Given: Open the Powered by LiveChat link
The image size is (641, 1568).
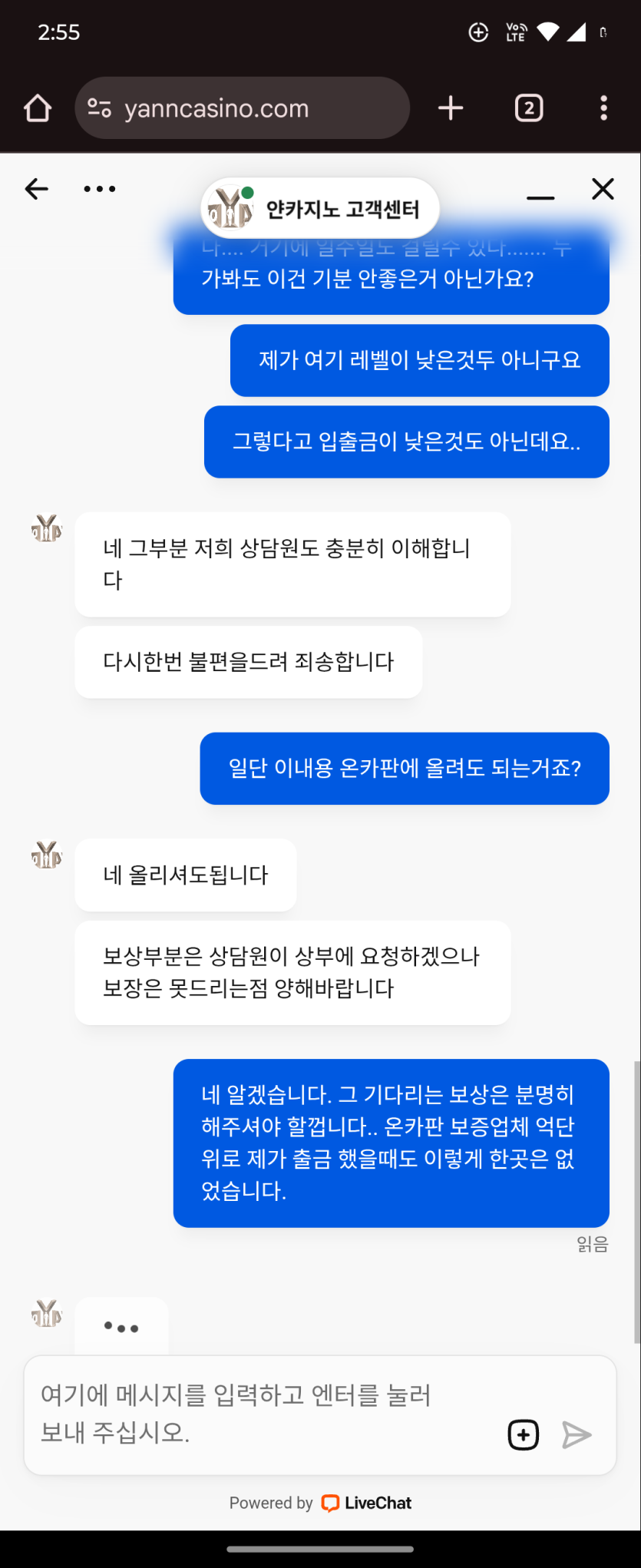Looking at the screenshot, I should pyautogui.click(x=320, y=1503).
